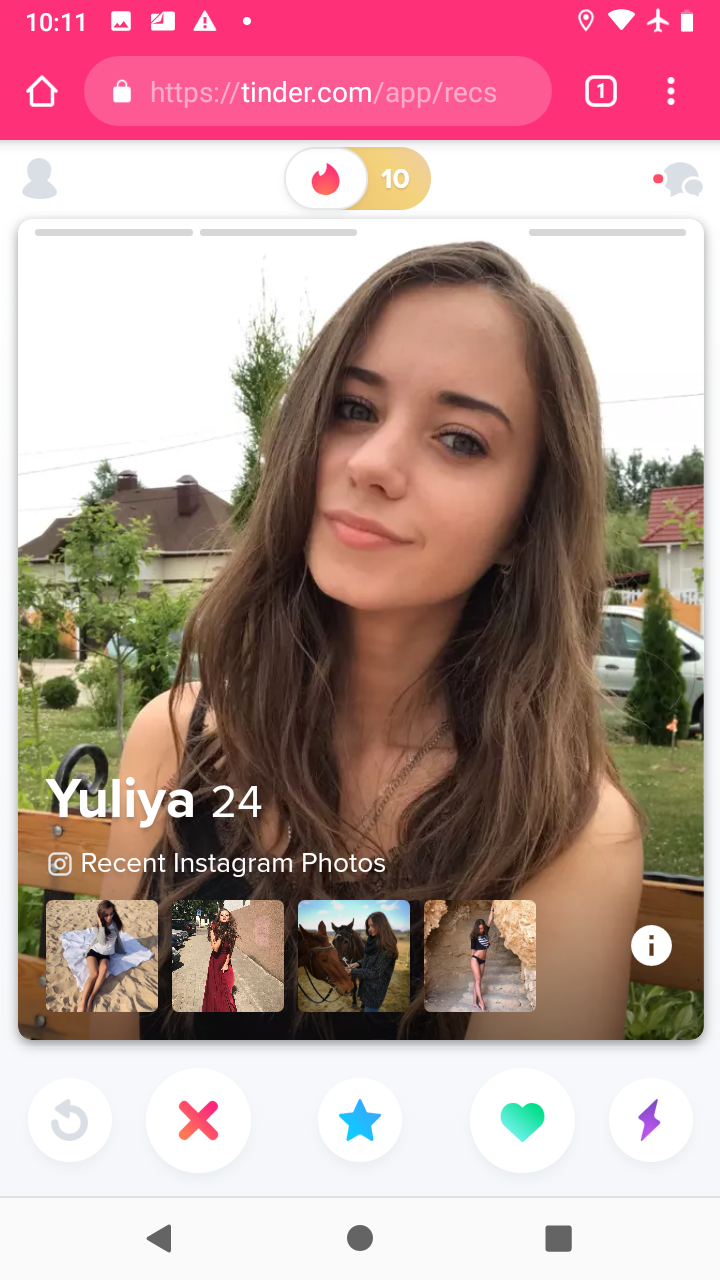
Task: Open the rock cave Instagram photo
Action: tap(480, 956)
